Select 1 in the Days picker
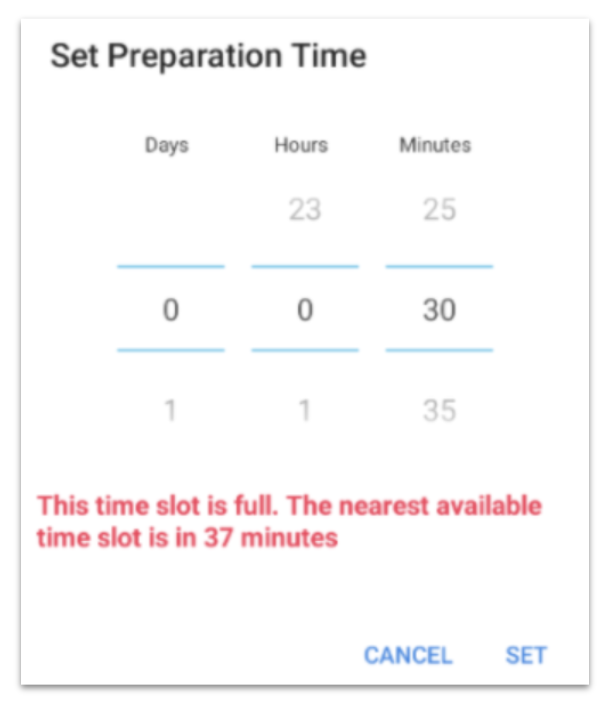The height and width of the screenshot is (710, 610). click(170, 411)
